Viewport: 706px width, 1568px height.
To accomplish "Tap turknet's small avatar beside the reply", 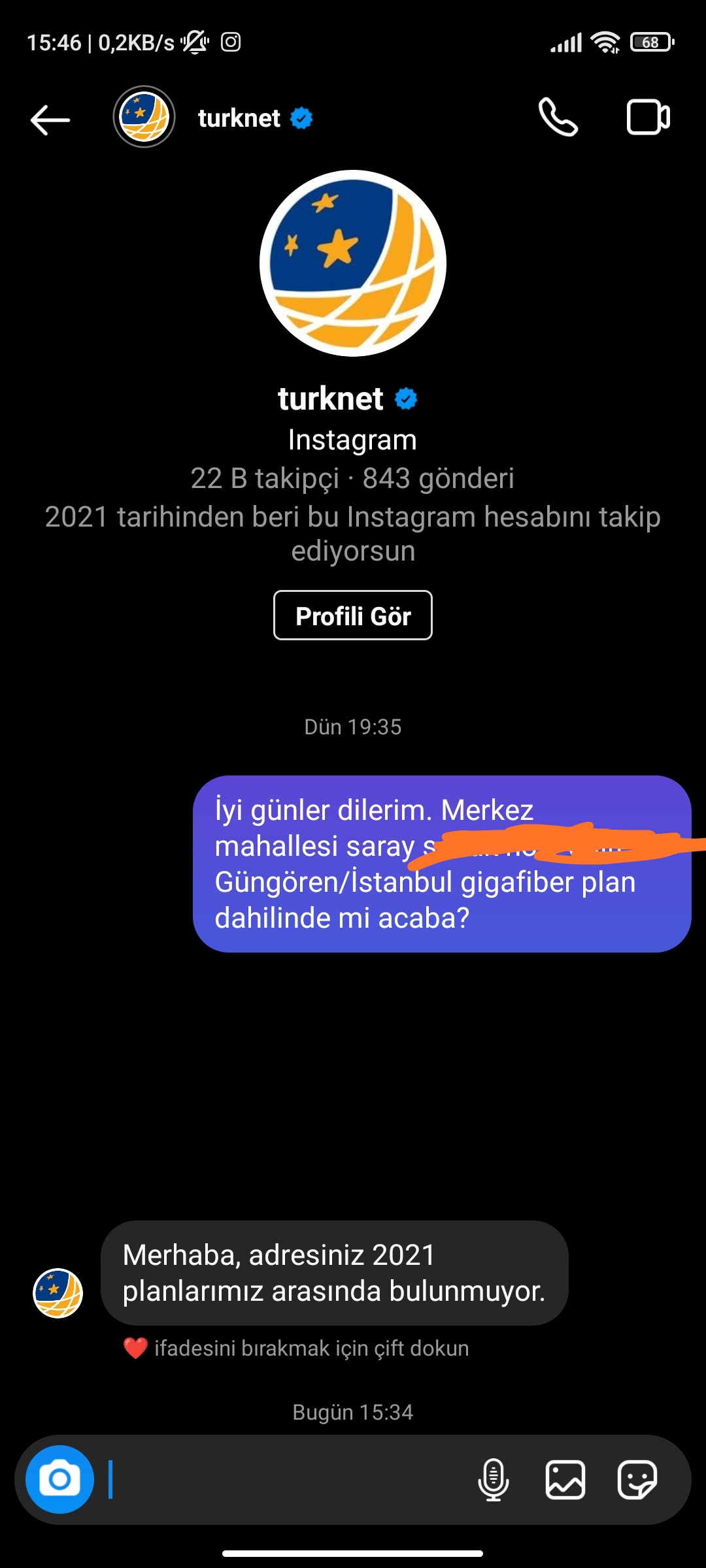I will 58,1293.
